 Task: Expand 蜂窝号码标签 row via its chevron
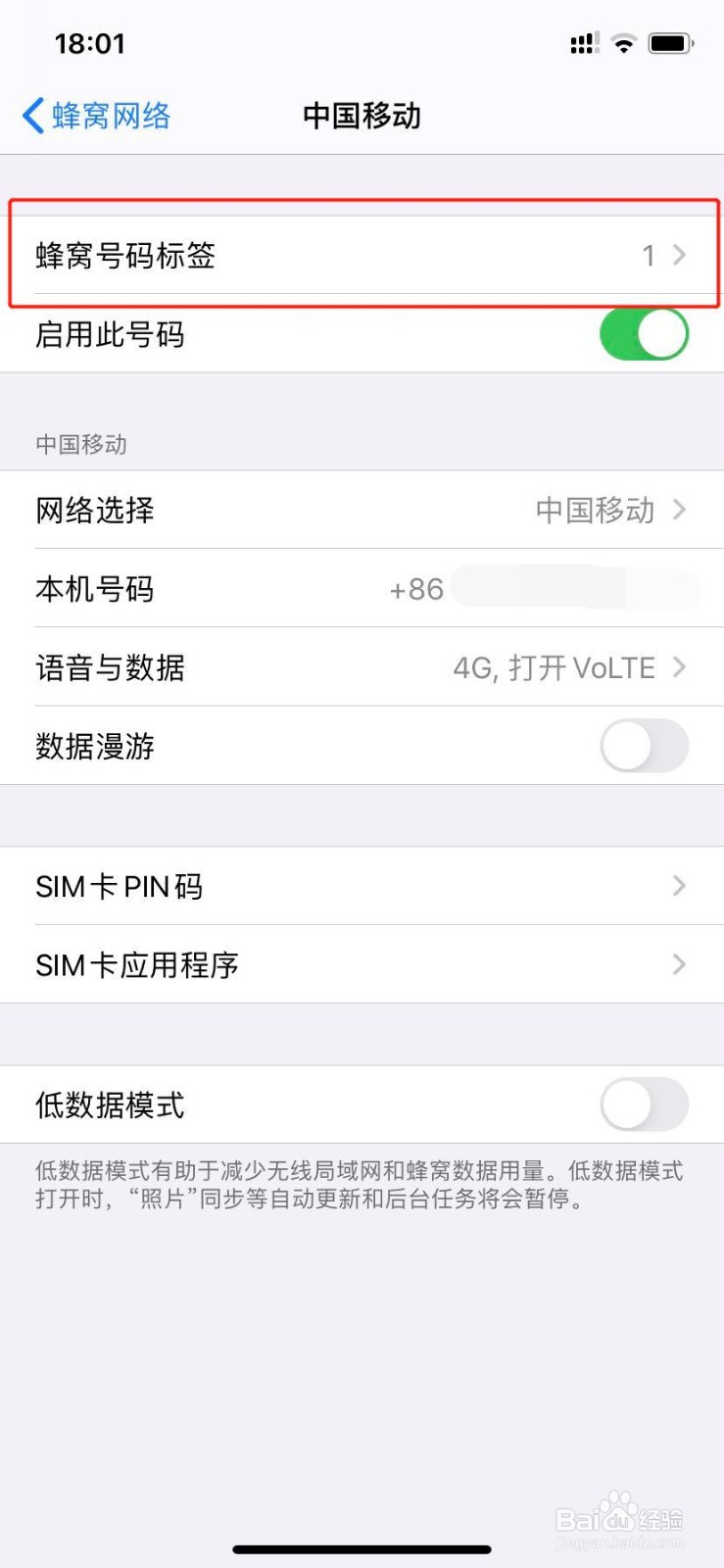[678, 255]
